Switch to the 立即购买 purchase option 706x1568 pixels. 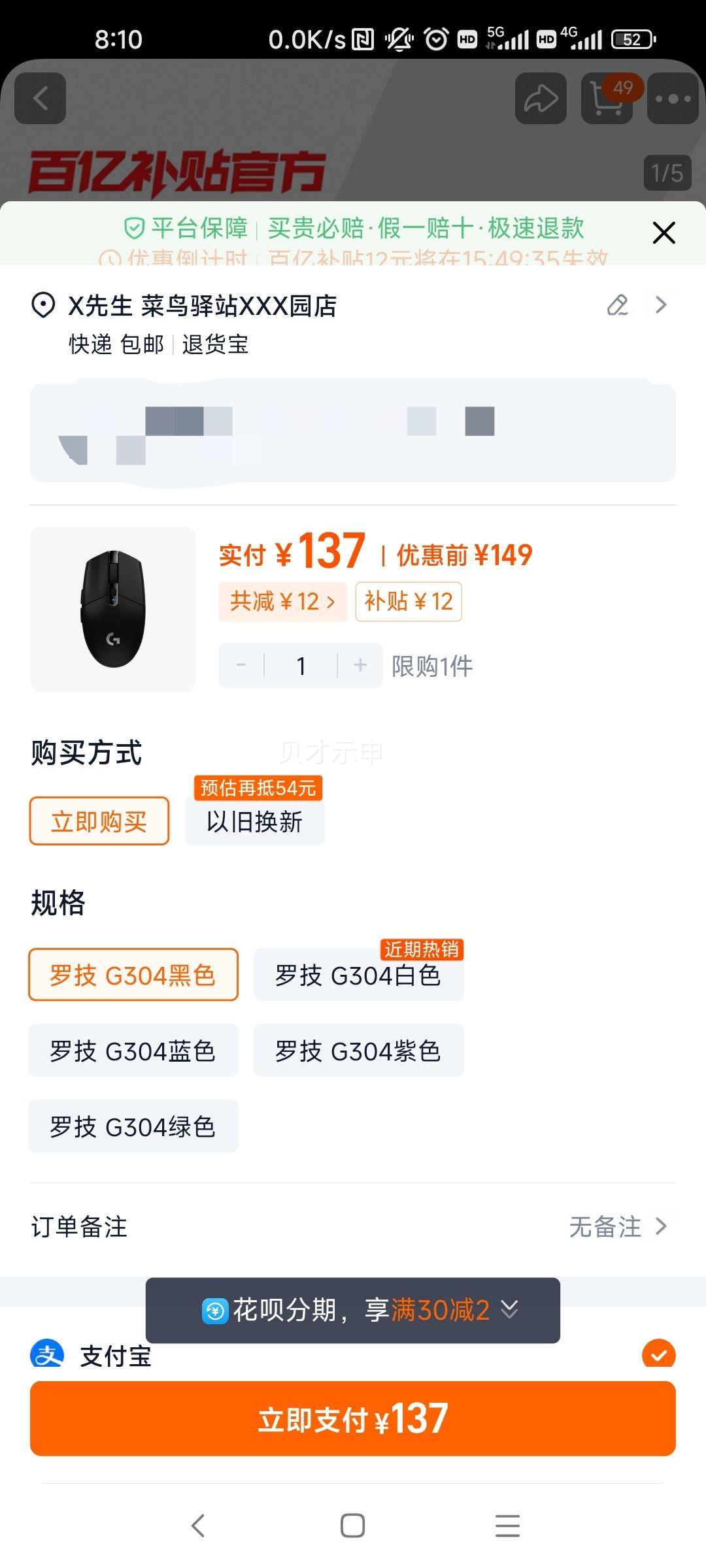[x=98, y=821]
